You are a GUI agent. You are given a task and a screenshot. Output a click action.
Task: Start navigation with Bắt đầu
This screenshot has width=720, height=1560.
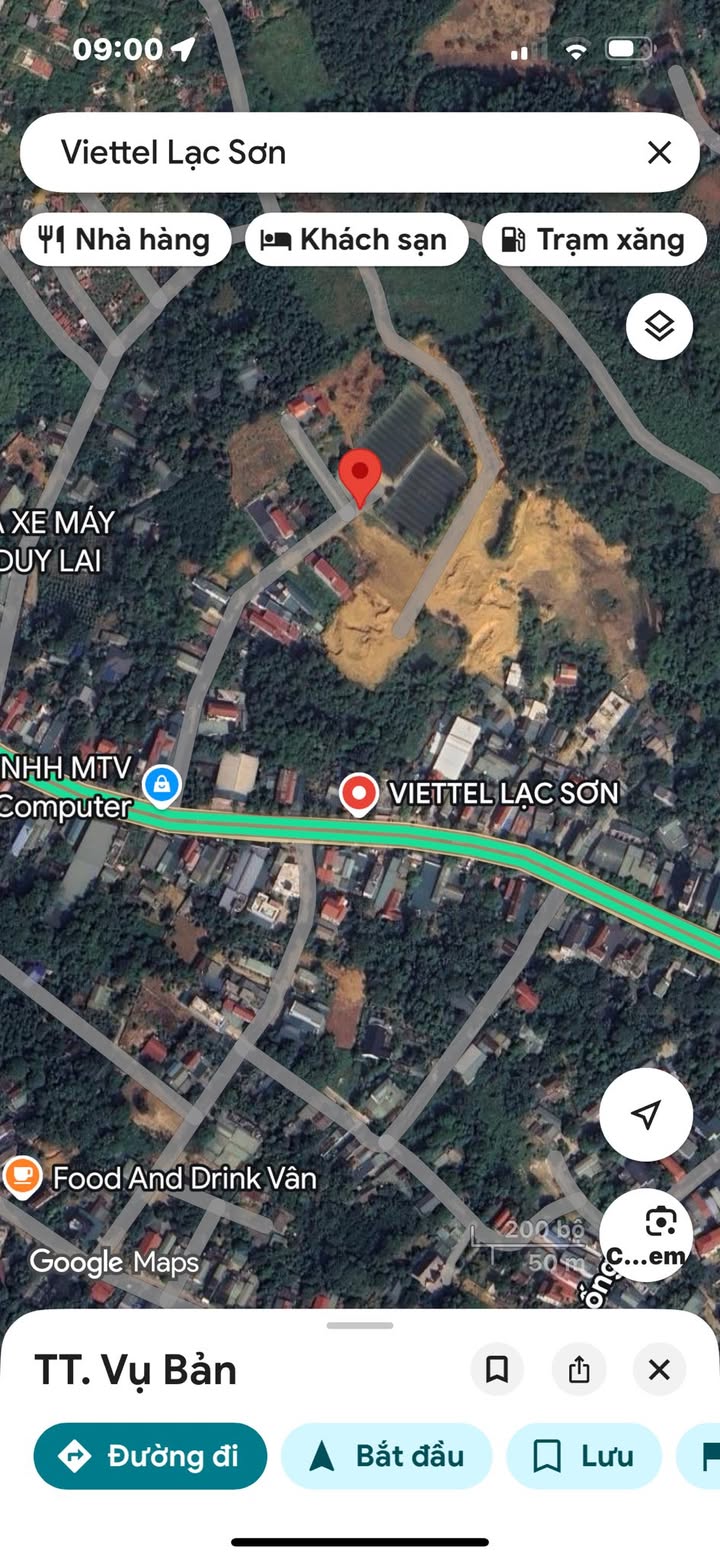point(386,1456)
